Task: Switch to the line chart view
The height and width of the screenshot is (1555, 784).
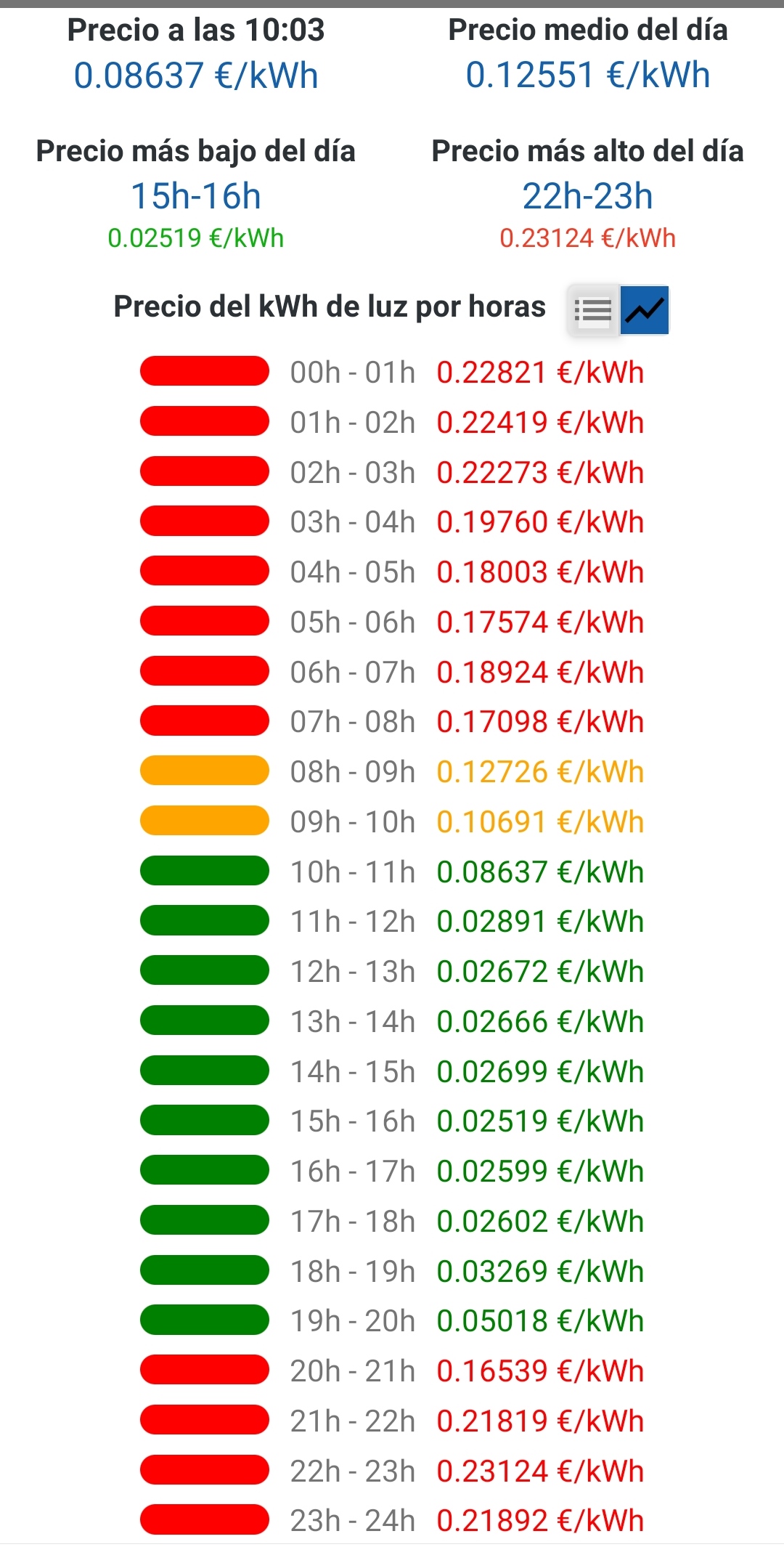Action: 645,311
